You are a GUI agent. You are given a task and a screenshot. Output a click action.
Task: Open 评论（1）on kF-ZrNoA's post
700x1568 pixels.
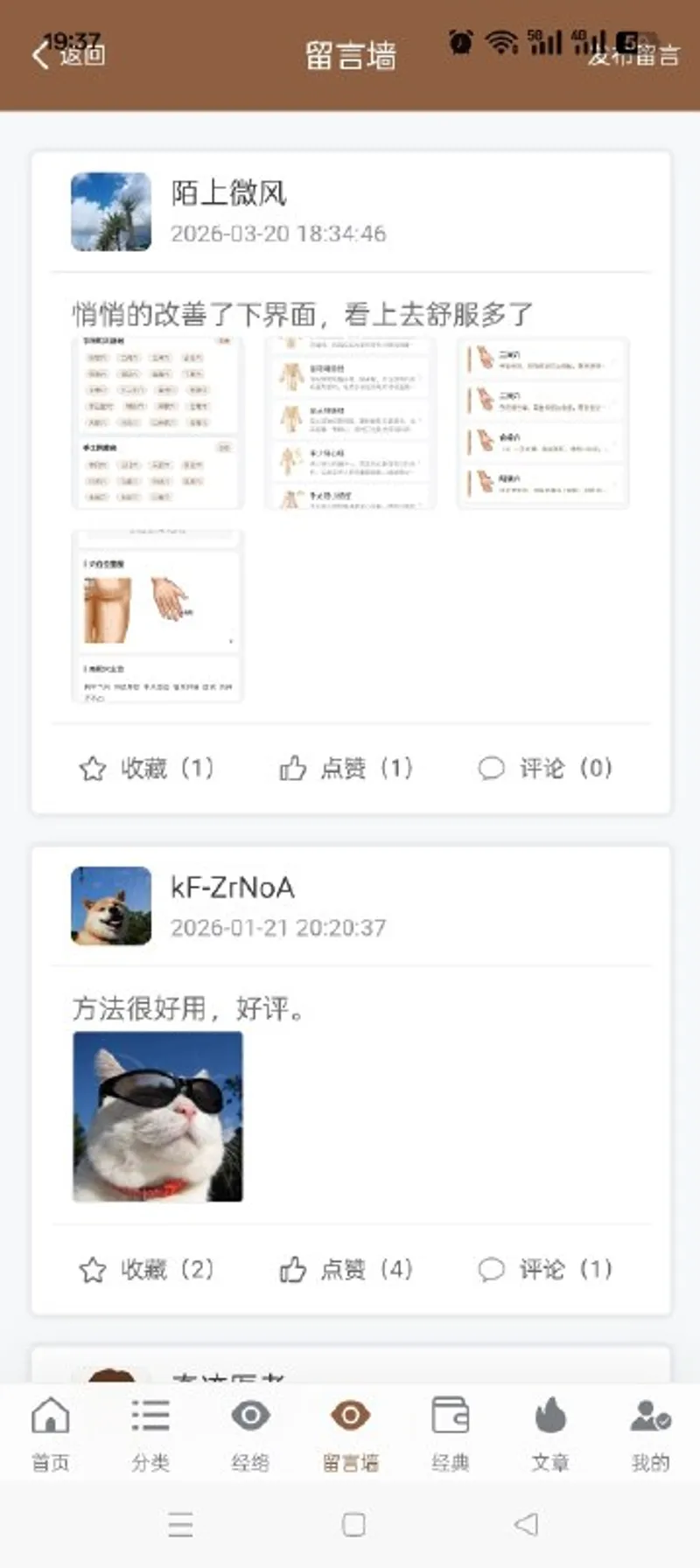(544, 1269)
